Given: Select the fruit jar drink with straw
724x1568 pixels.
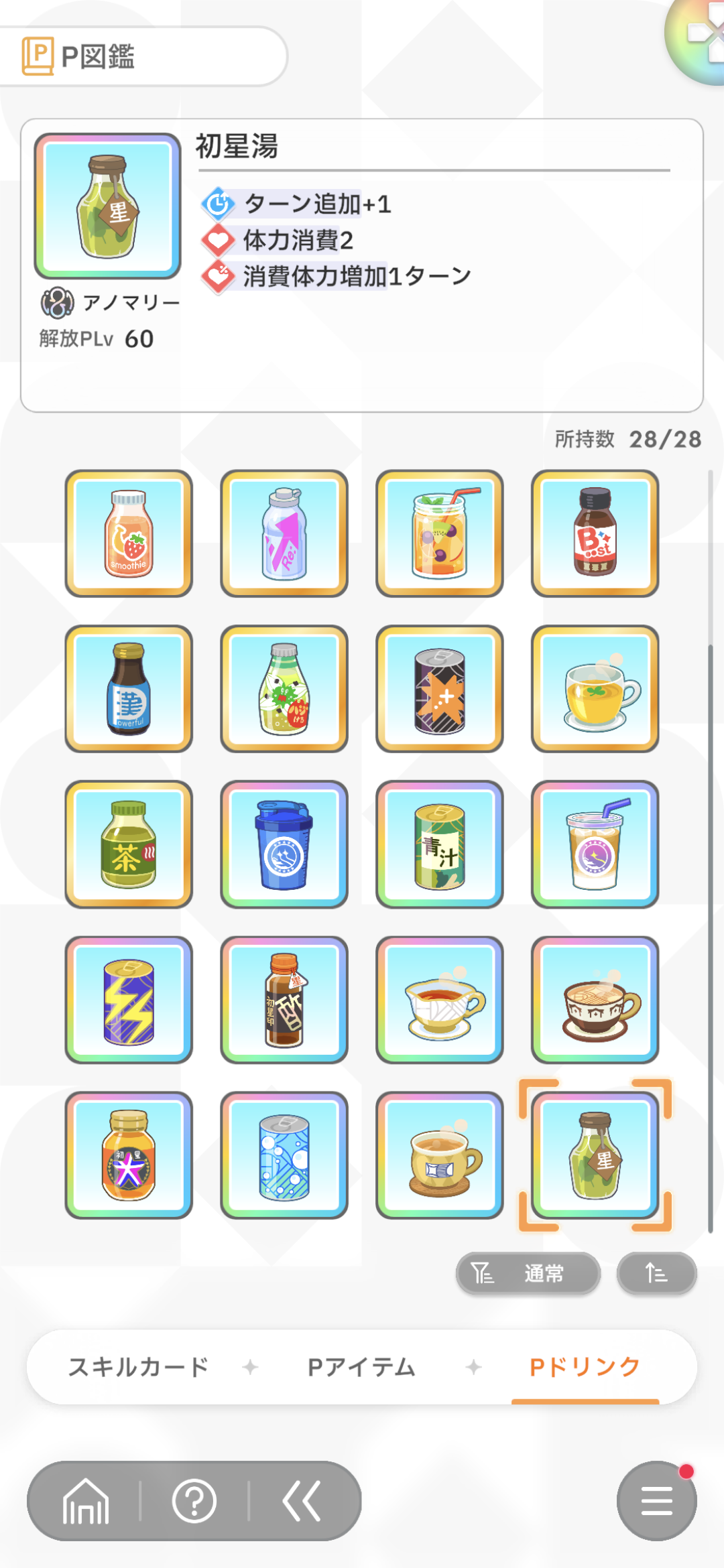Looking at the screenshot, I should click(439, 533).
